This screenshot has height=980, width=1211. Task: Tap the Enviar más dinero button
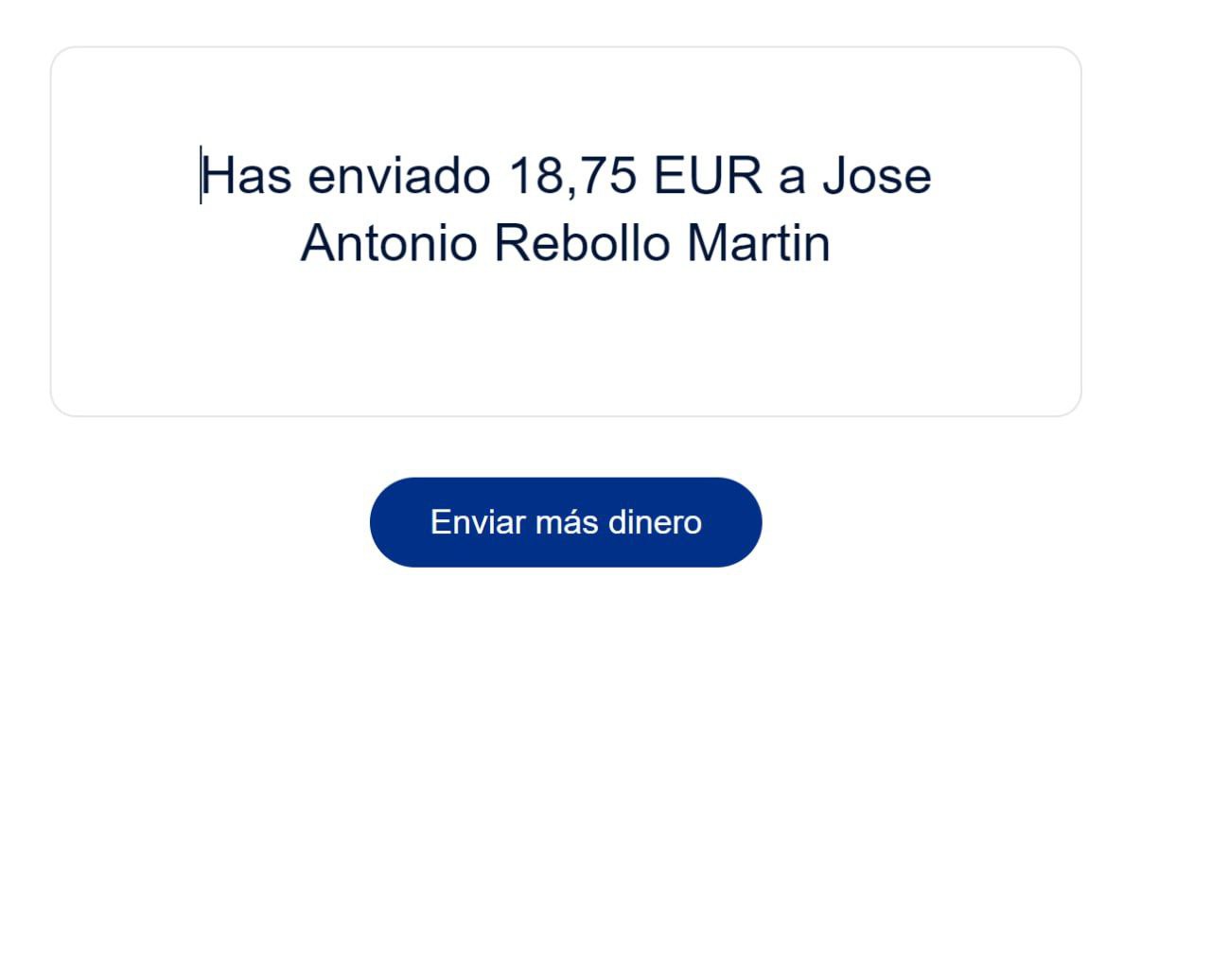(x=566, y=522)
